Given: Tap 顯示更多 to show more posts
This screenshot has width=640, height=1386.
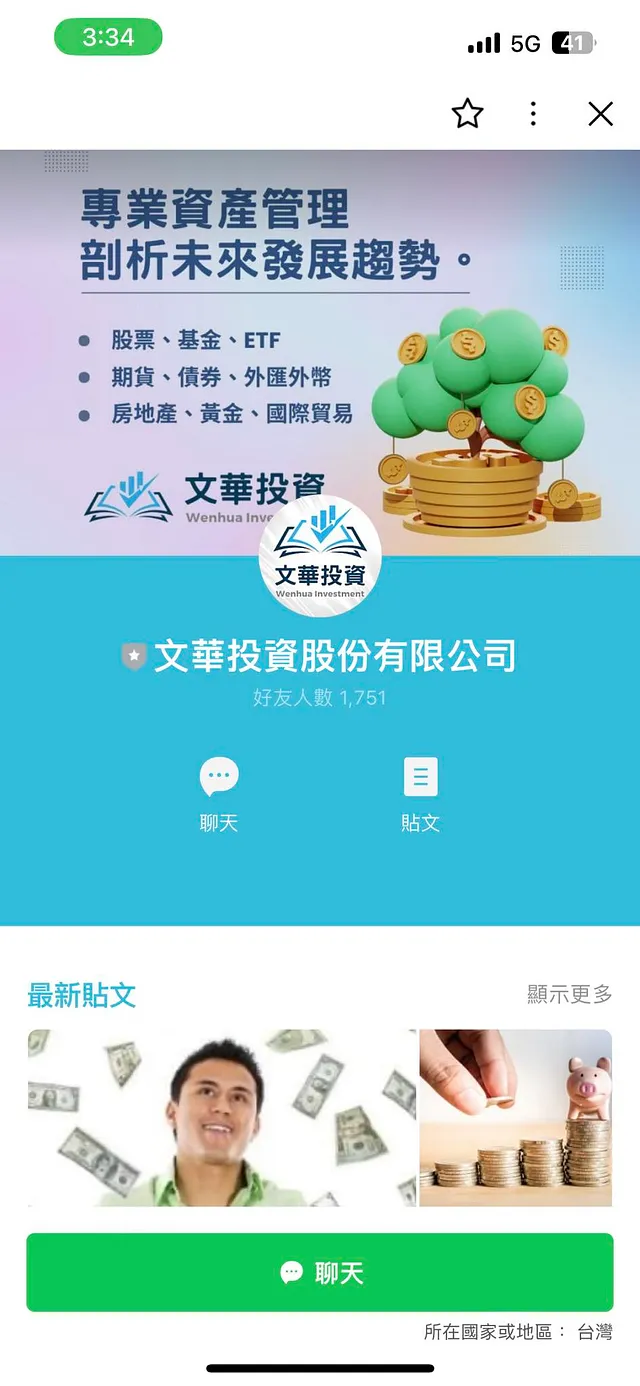Looking at the screenshot, I should [x=569, y=994].
